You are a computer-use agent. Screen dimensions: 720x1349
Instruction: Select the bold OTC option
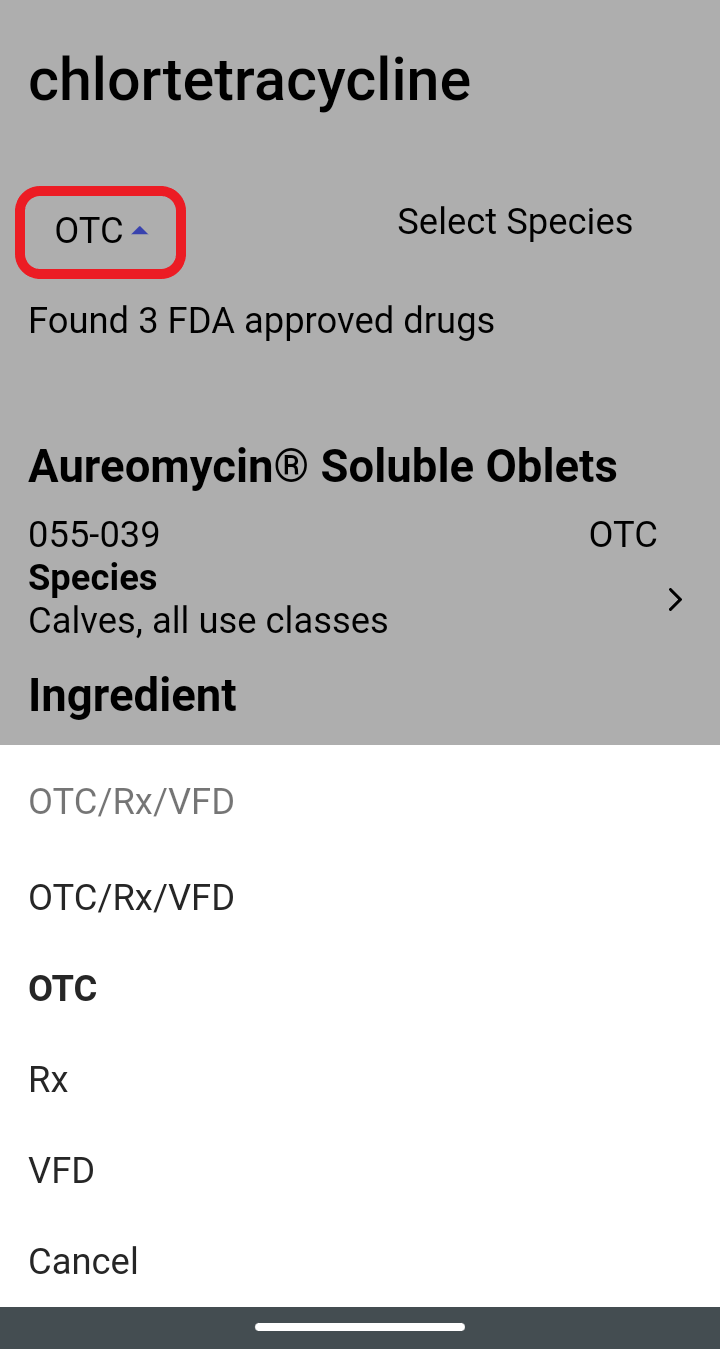click(x=360, y=989)
